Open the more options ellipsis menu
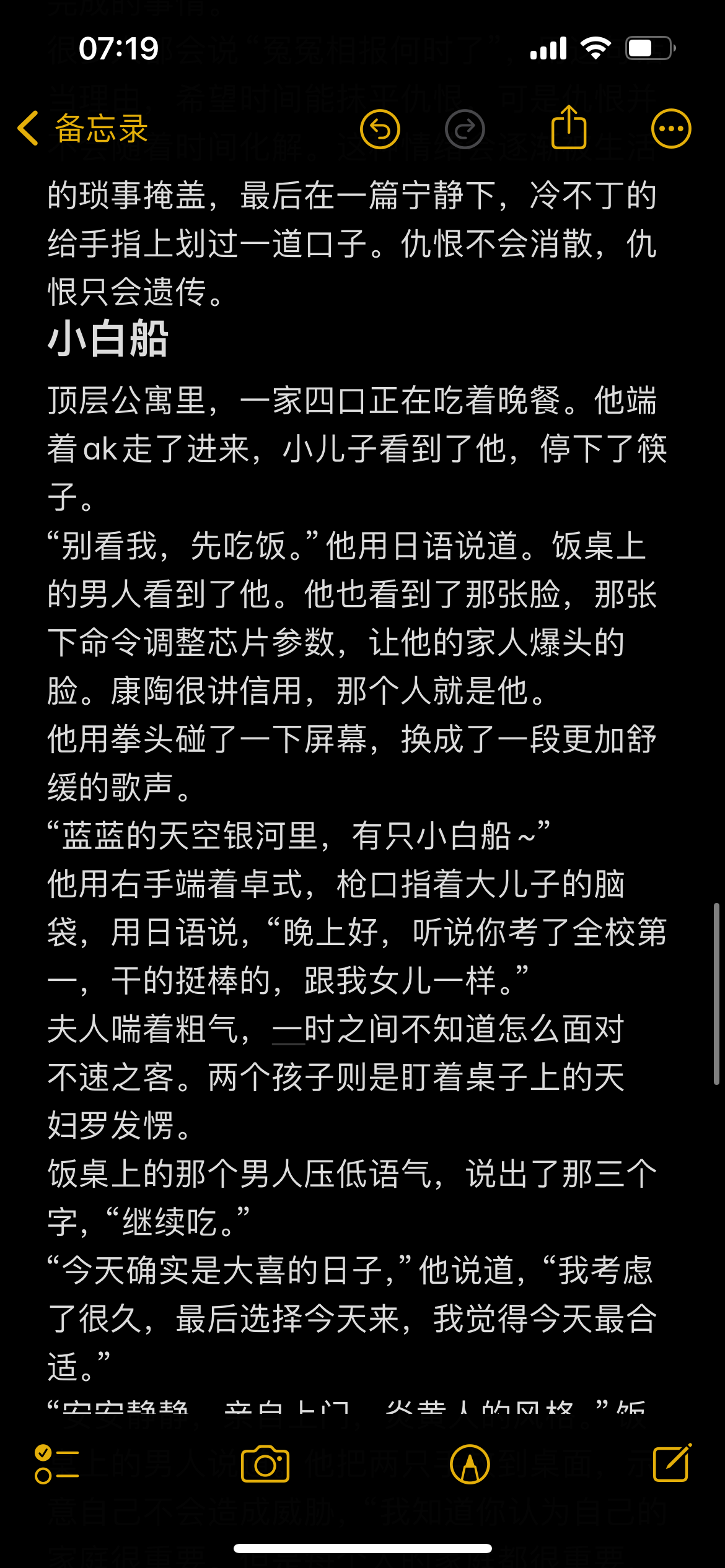Image resolution: width=725 pixels, height=1568 pixels. point(671,129)
